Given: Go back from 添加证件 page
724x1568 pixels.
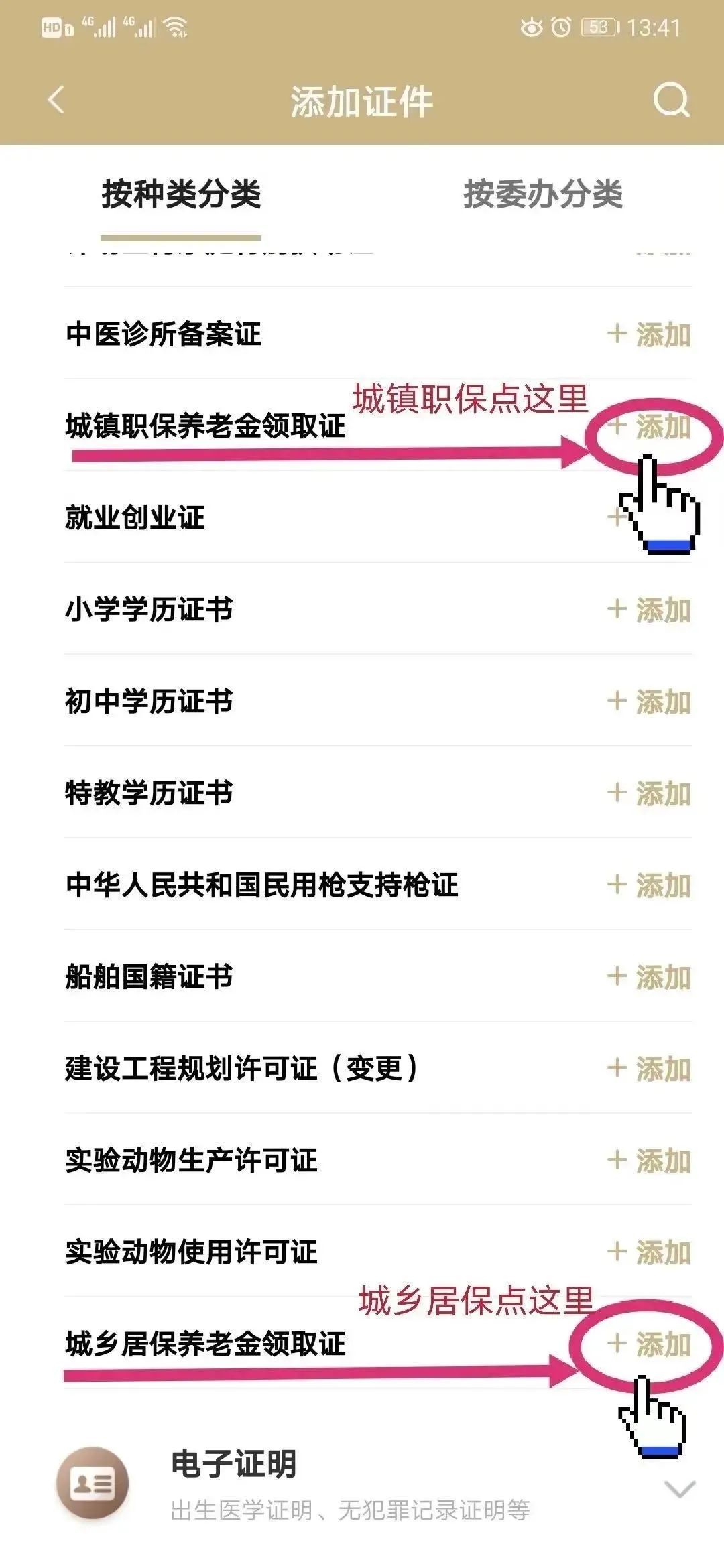Looking at the screenshot, I should pos(56,101).
